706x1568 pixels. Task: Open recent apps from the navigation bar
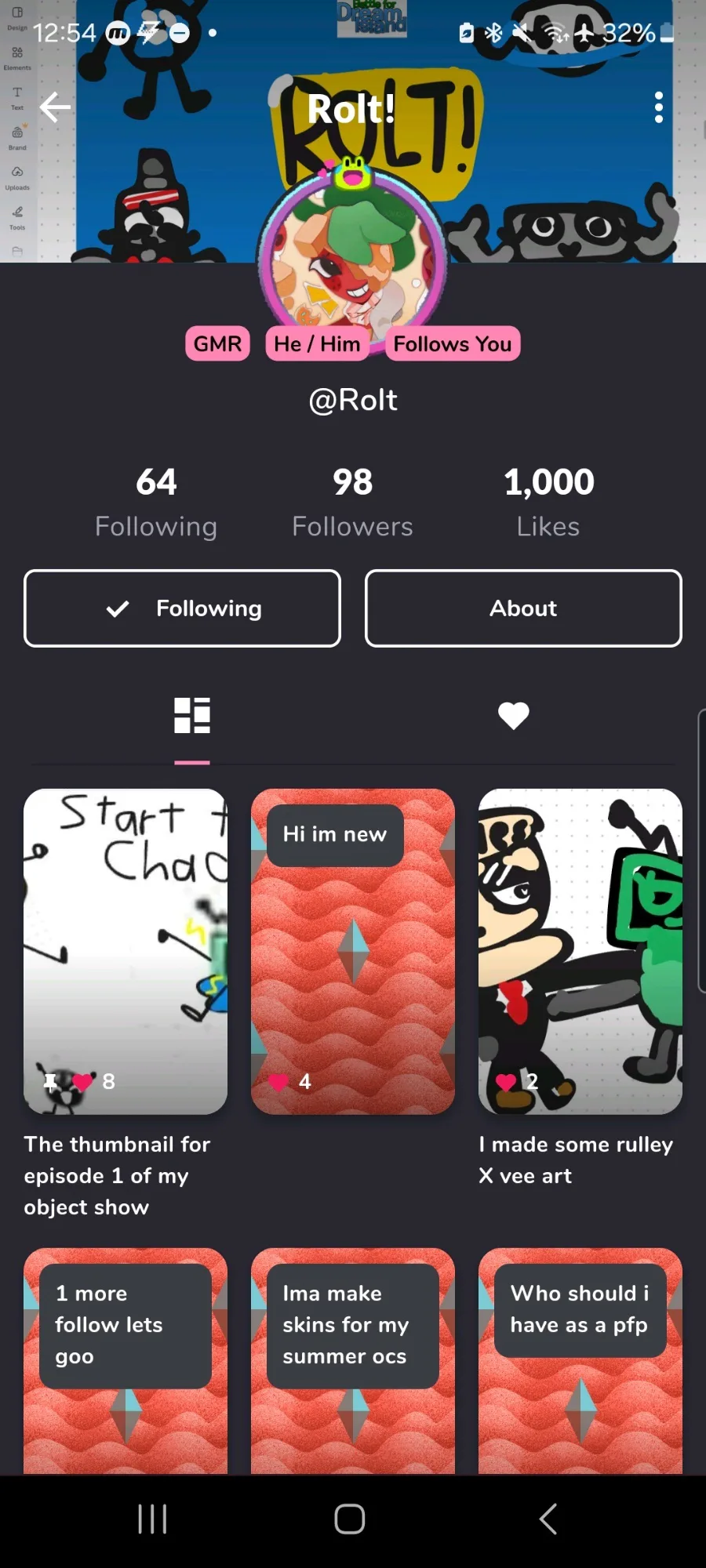pos(152,1519)
